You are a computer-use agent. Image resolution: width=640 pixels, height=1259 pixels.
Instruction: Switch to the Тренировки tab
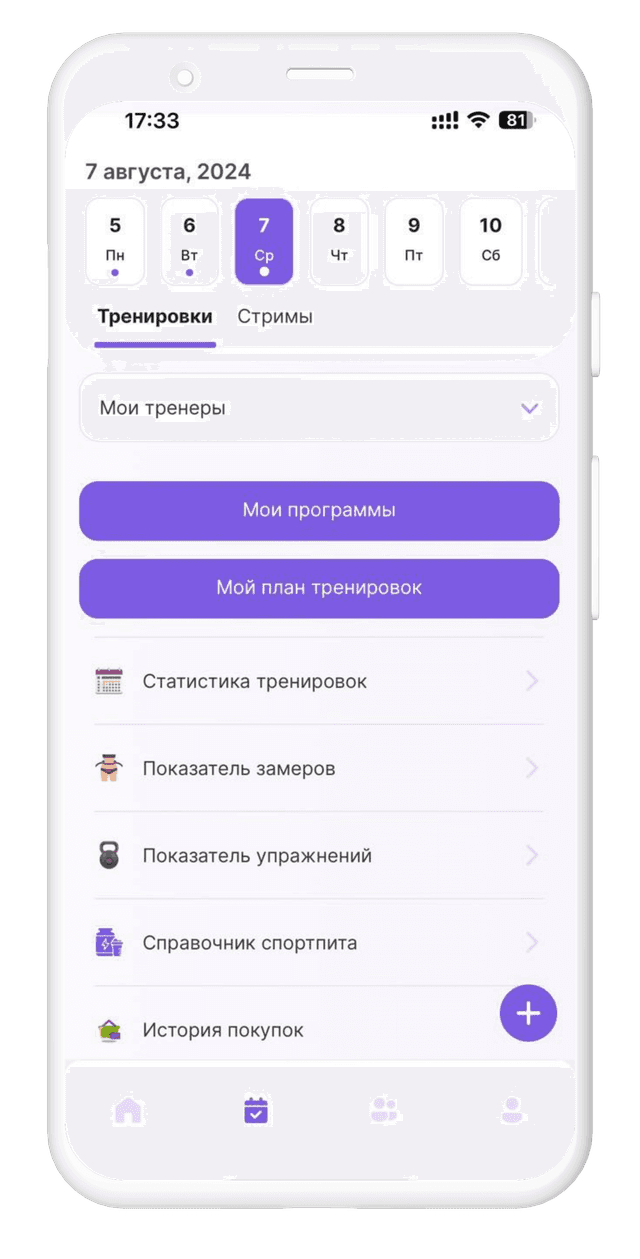(155, 317)
